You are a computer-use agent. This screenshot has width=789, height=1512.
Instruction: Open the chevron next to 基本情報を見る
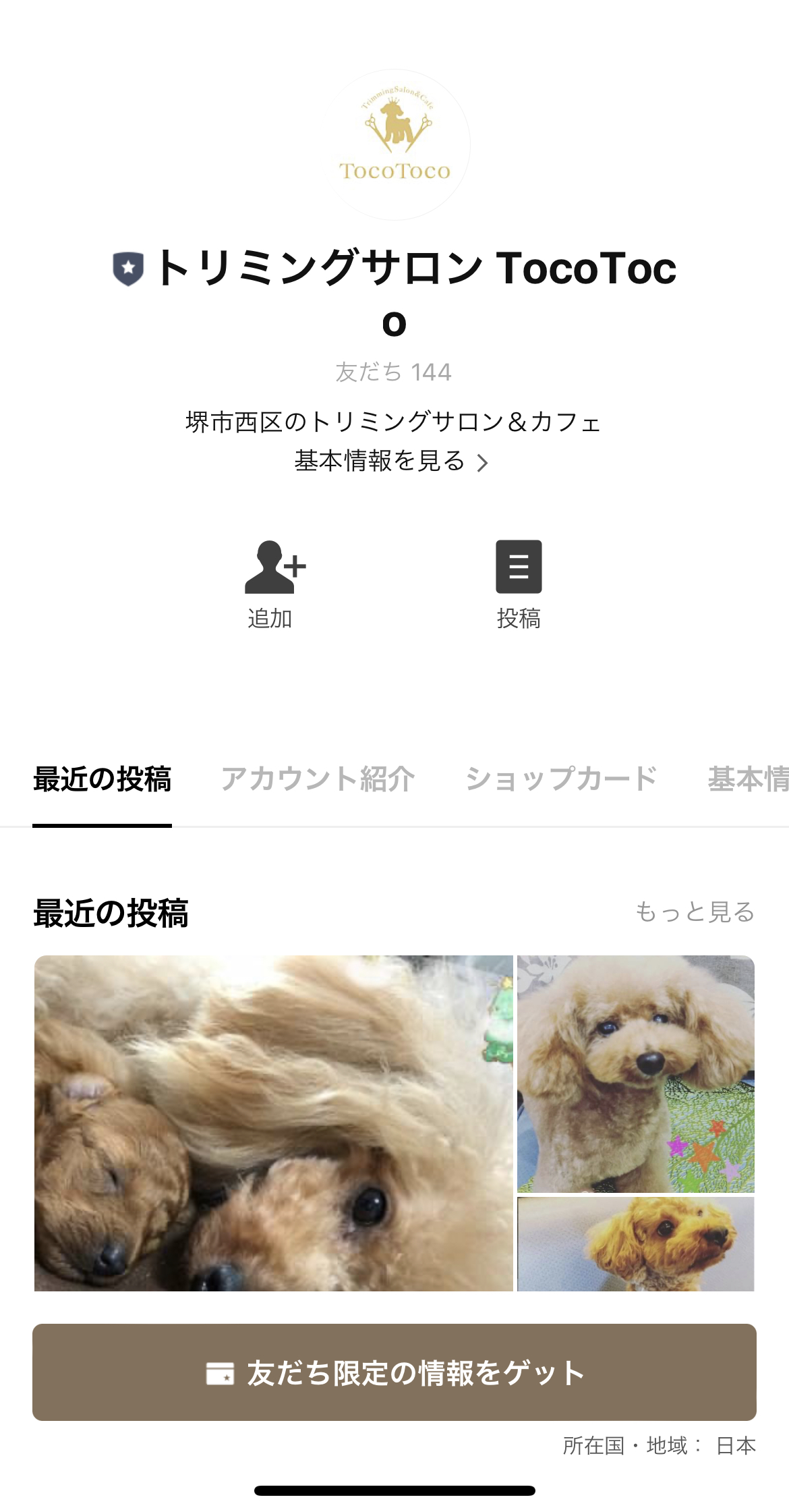[x=485, y=461]
